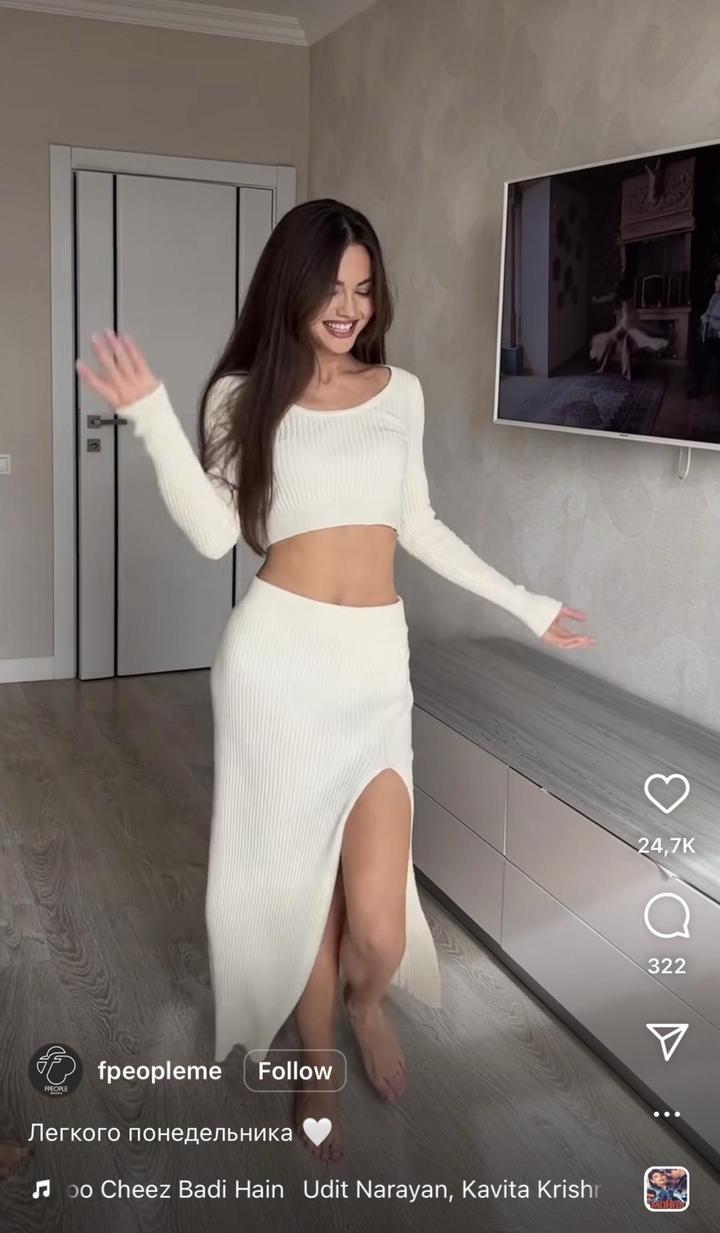Share this reel via the paper plane
Image resolution: width=720 pixels, height=1233 pixels.
point(666,1041)
